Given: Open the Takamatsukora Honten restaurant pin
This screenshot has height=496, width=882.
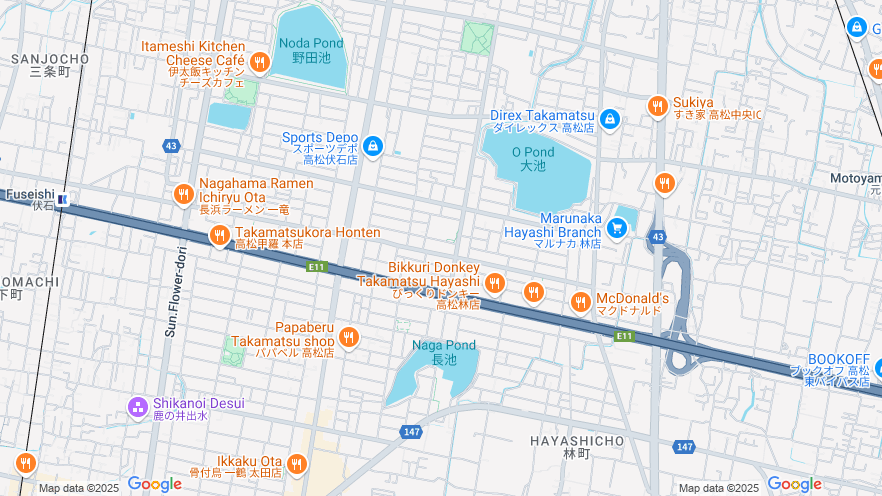Looking at the screenshot, I should (219, 236).
